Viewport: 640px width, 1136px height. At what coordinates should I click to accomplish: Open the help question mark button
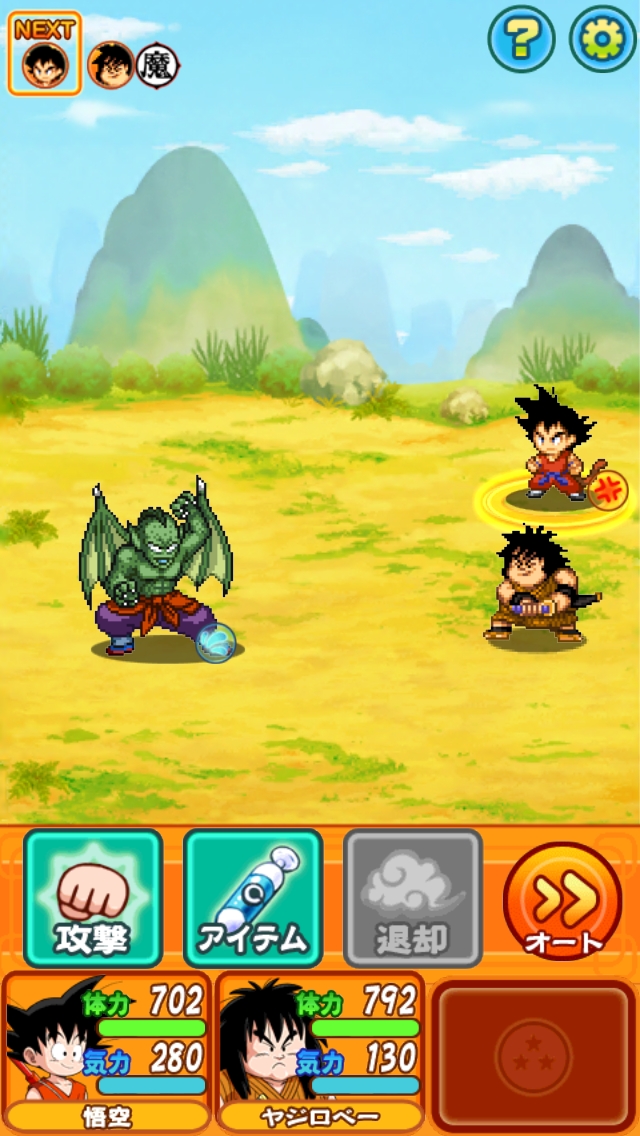point(521,39)
